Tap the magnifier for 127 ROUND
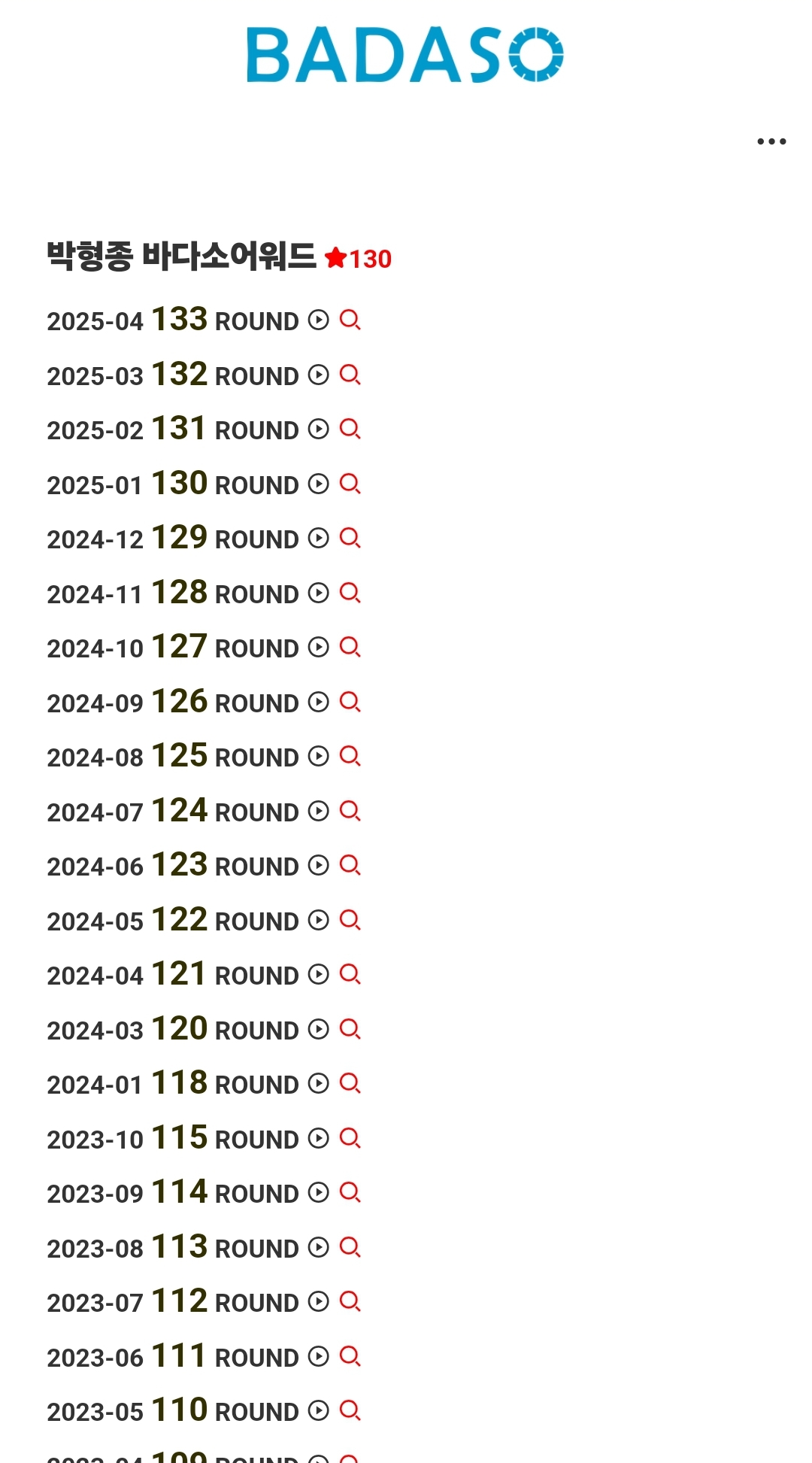The width and height of the screenshot is (812, 1463). (350, 648)
